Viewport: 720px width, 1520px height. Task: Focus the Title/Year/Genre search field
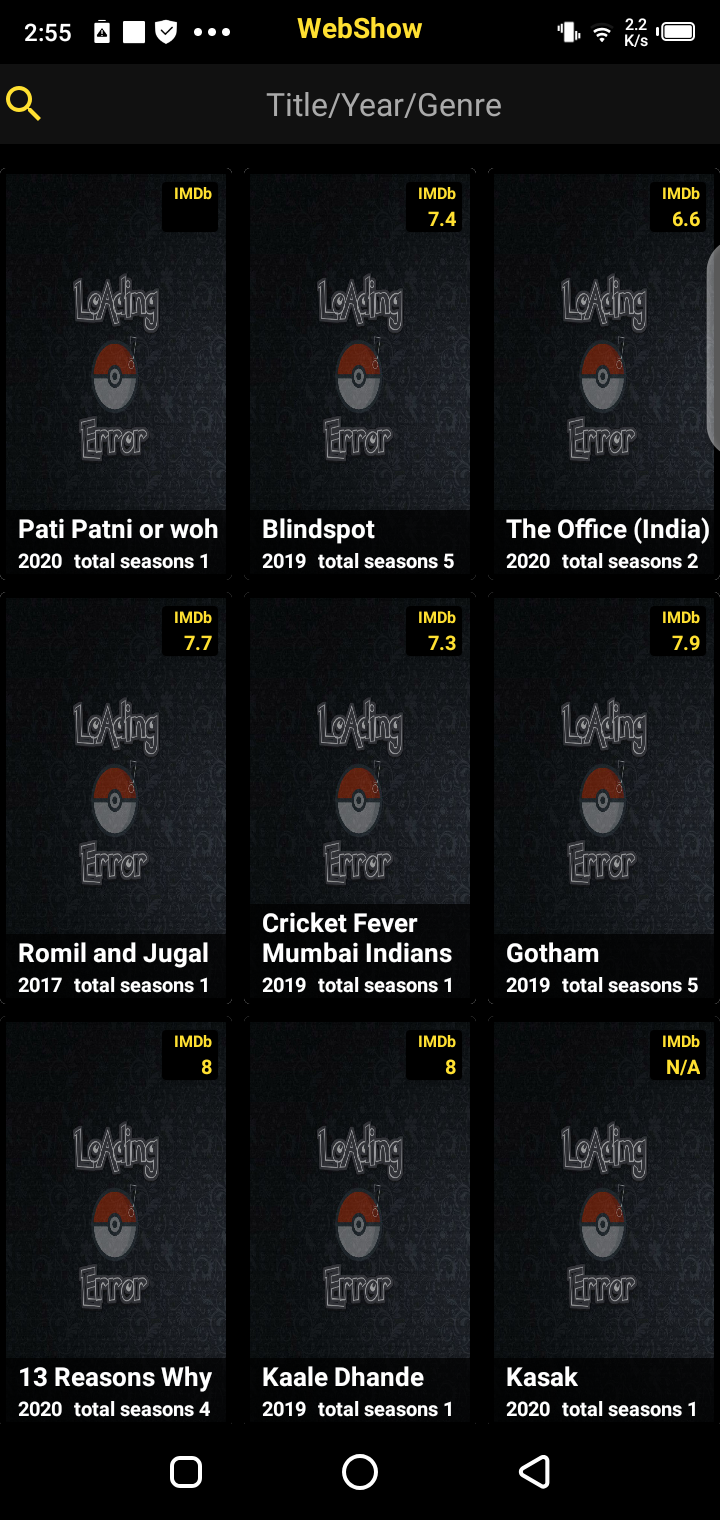coord(384,105)
